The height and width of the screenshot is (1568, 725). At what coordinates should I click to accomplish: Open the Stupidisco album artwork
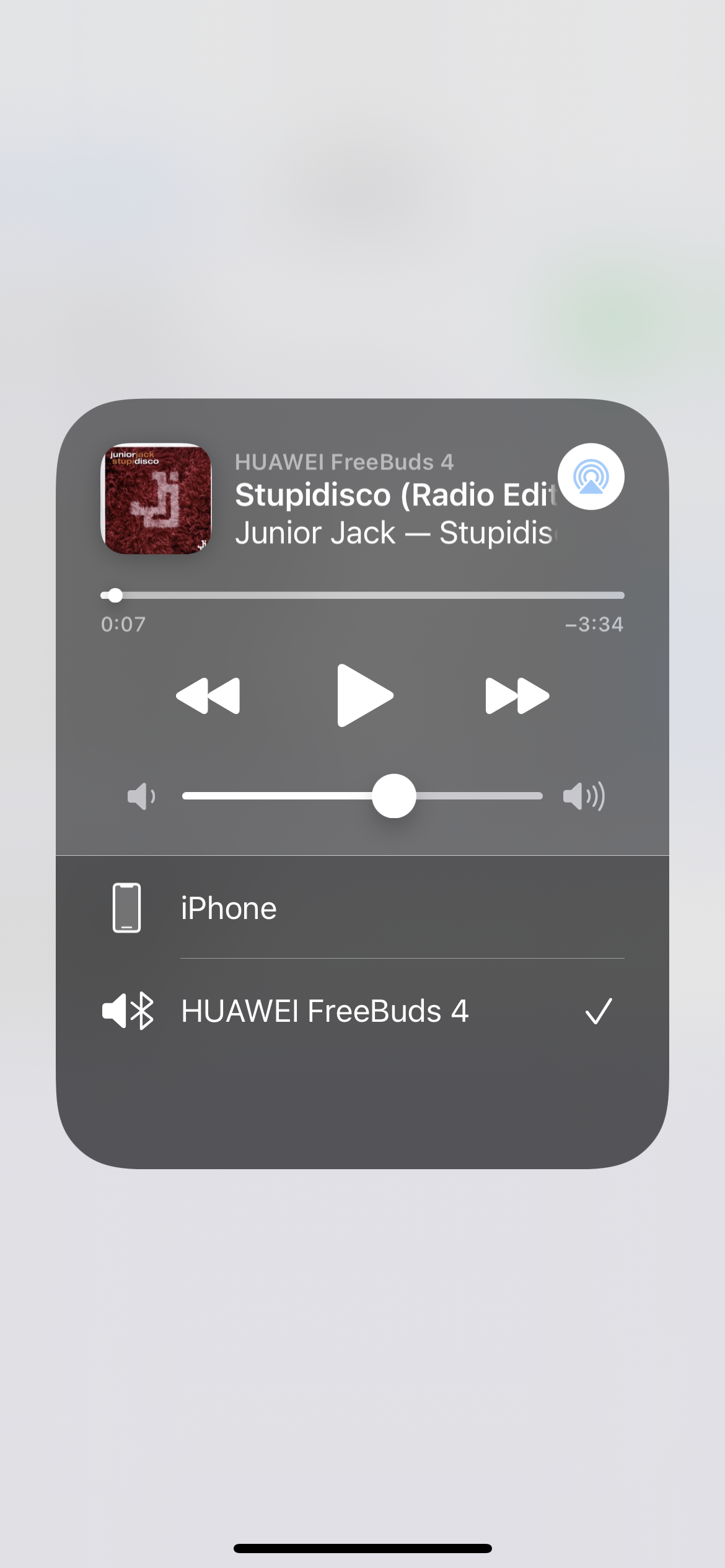tap(156, 499)
